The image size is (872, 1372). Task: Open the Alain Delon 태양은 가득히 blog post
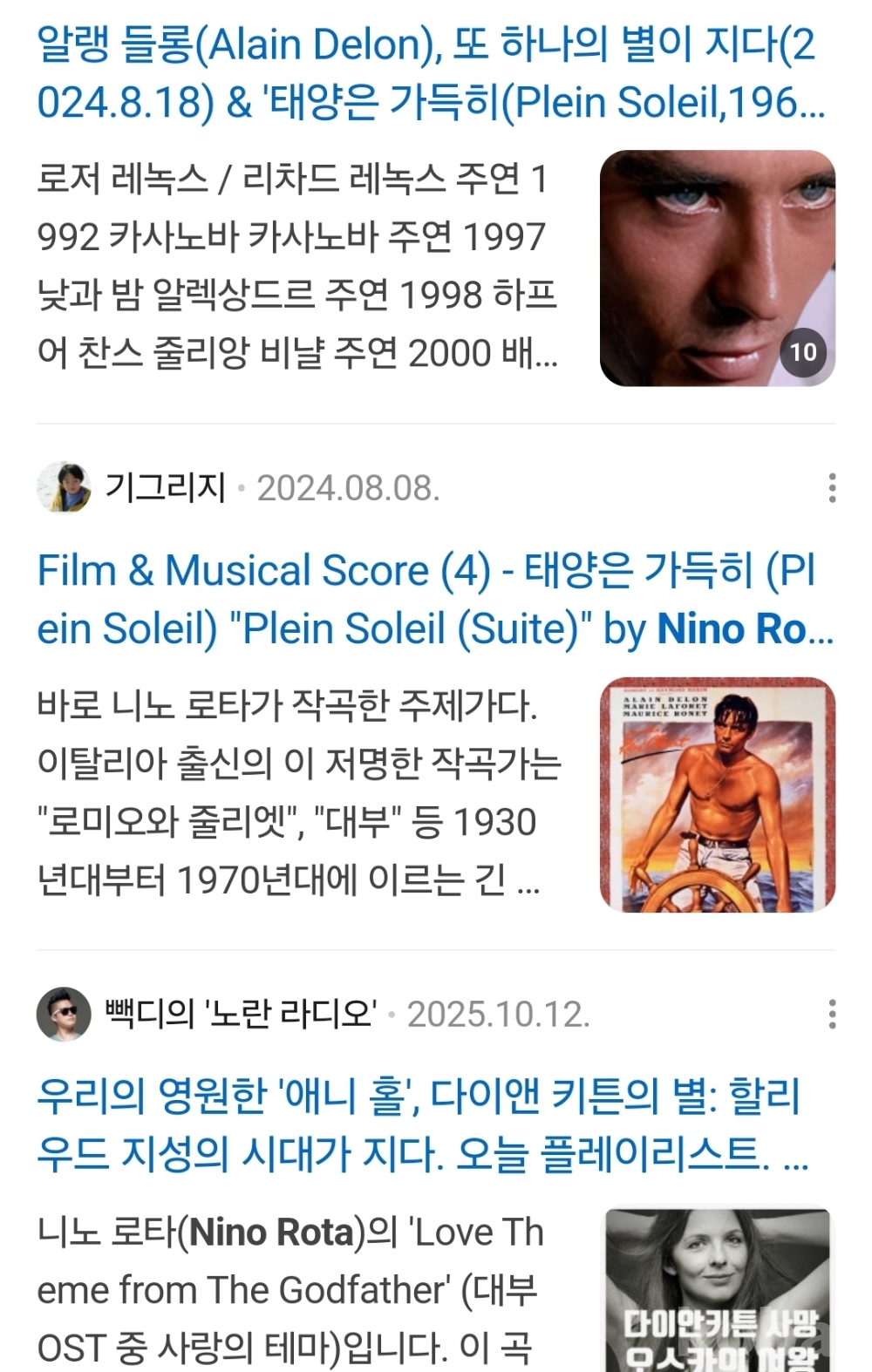tap(427, 73)
